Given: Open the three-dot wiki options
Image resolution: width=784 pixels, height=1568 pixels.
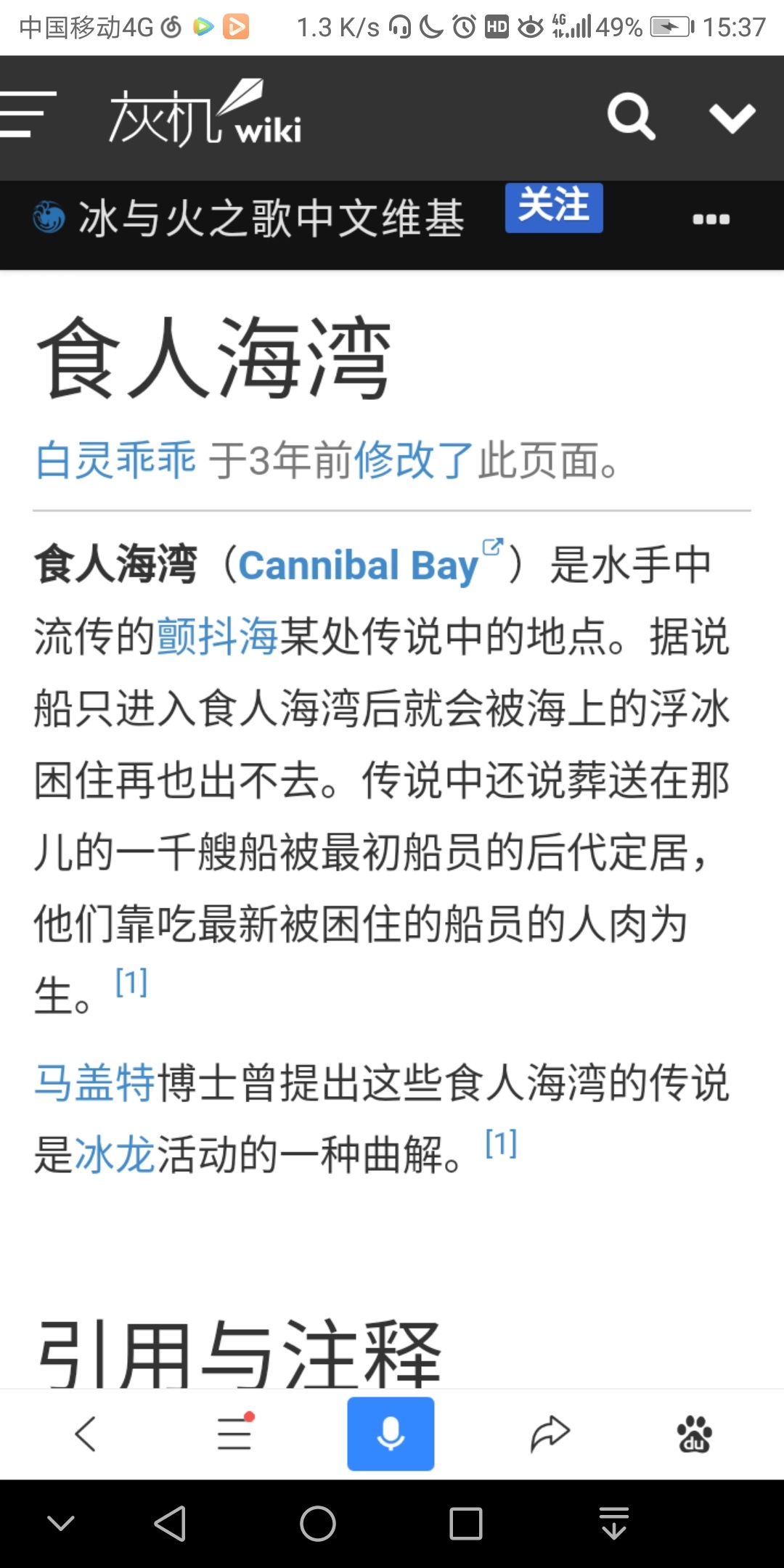Looking at the screenshot, I should point(711,219).
